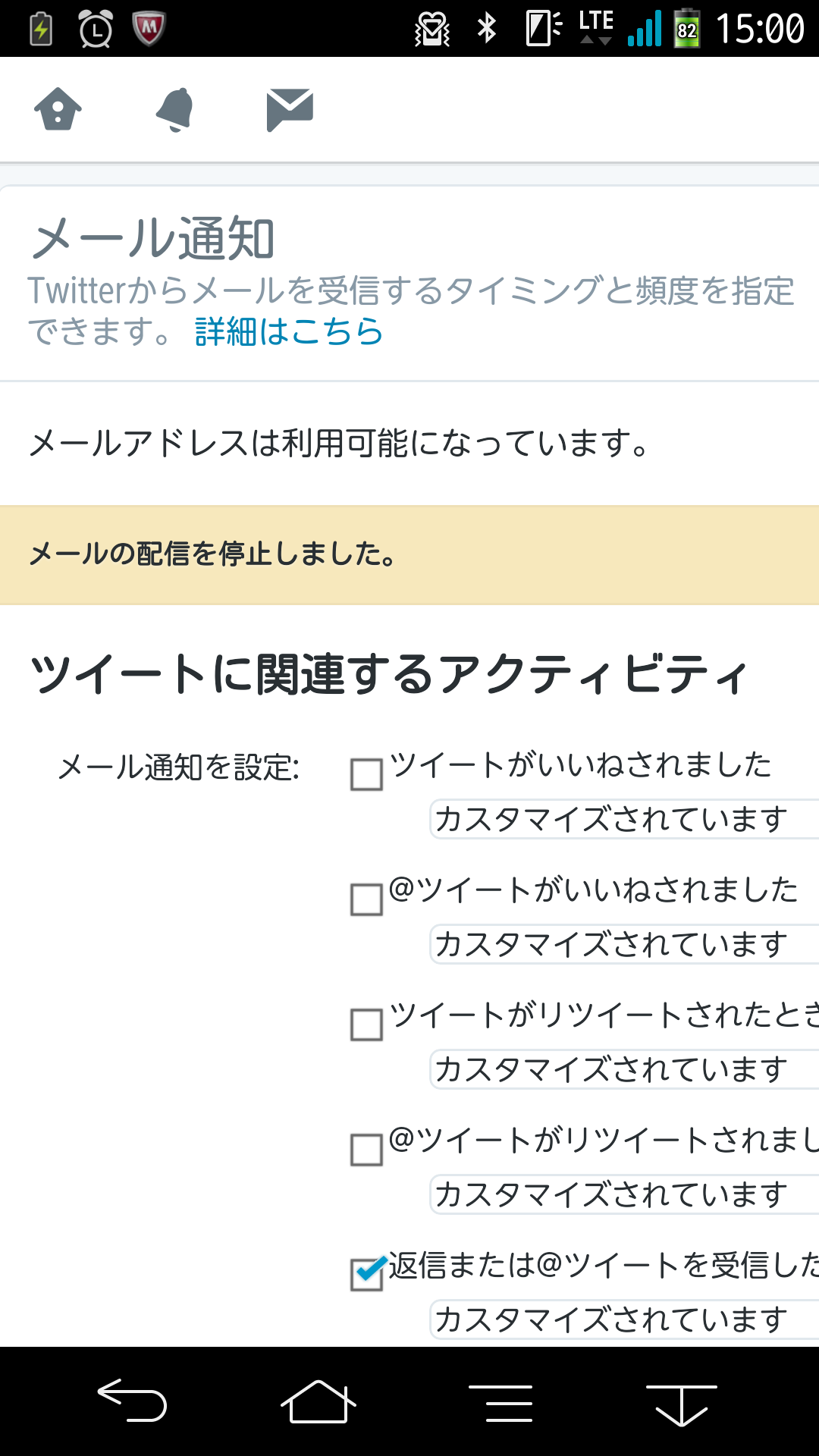Image resolution: width=819 pixels, height=1456 pixels.
Task: Enable @ツイートがリツイートされました email notification
Action: tap(366, 1150)
